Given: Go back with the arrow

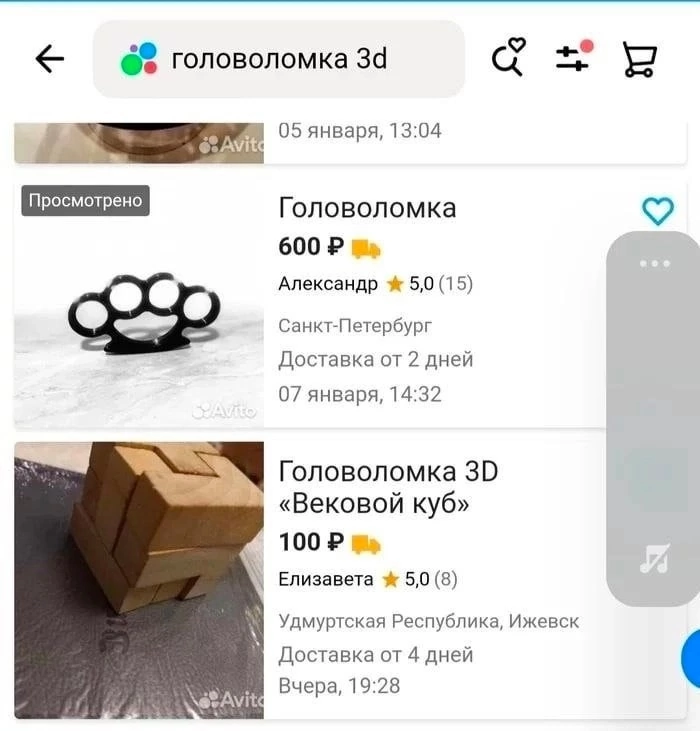Looking at the screenshot, I should tap(49, 59).
